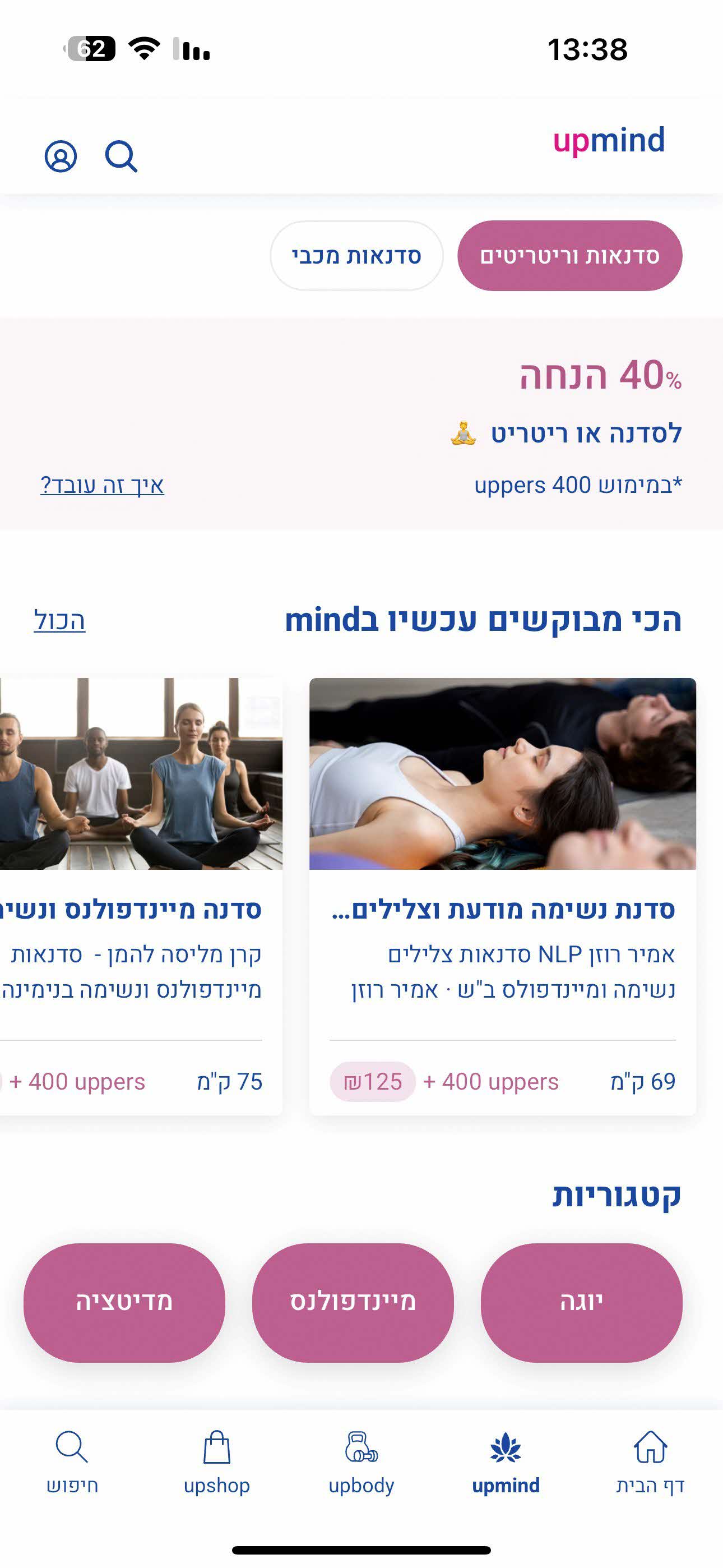The height and width of the screenshot is (1568, 723).
Task: Open the סדנת נשימה מודעת וצלילים card
Action: tap(503, 895)
